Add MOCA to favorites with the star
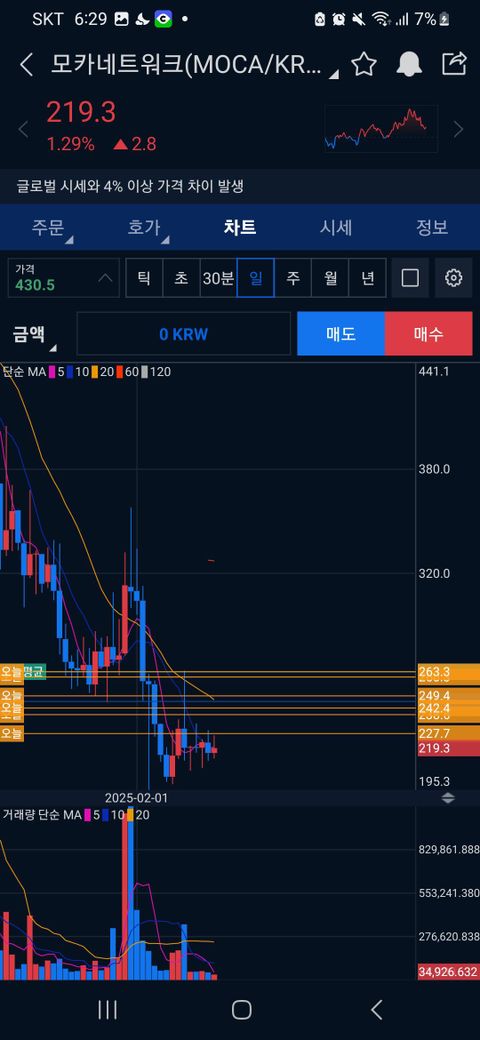The height and width of the screenshot is (1040, 480). [x=363, y=64]
